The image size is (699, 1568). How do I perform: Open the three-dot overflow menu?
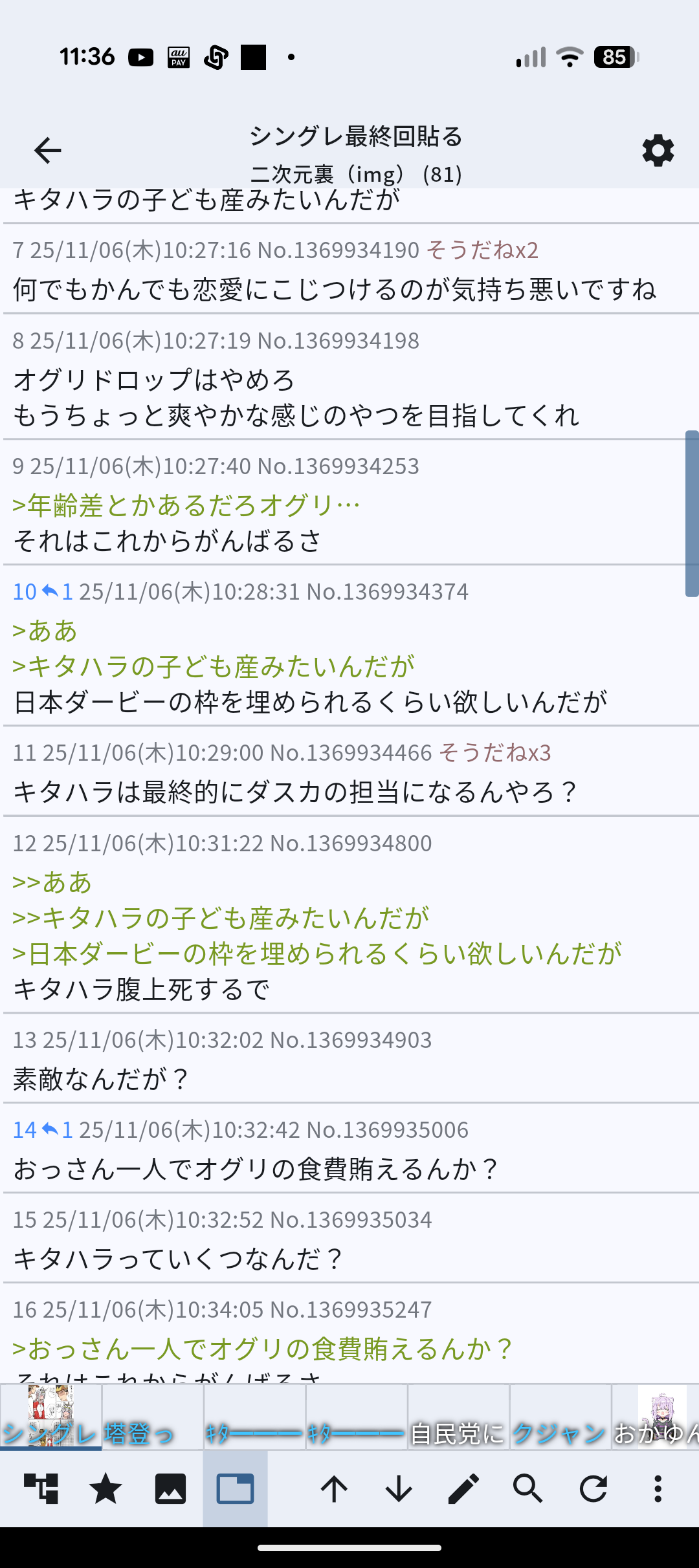pos(658,1488)
